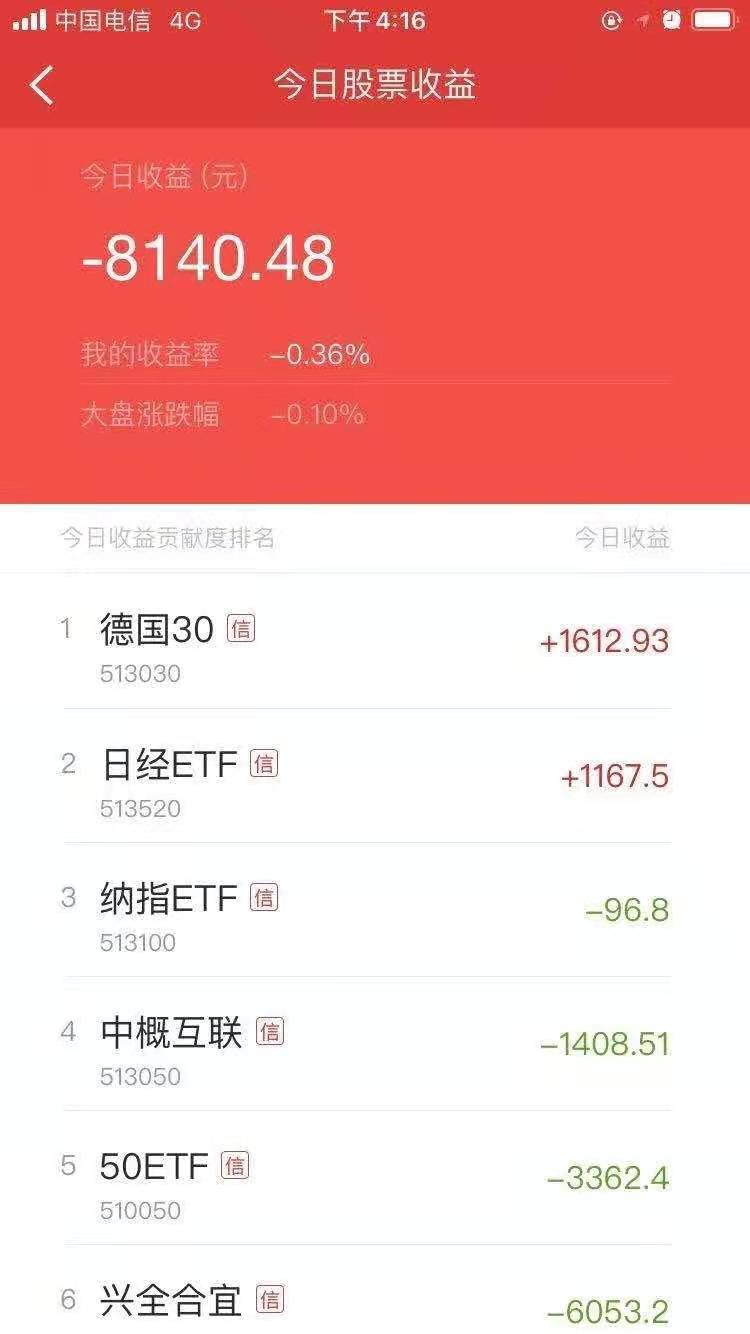
Task: Tap the back arrow to exit earnings page
Action: click(40, 86)
